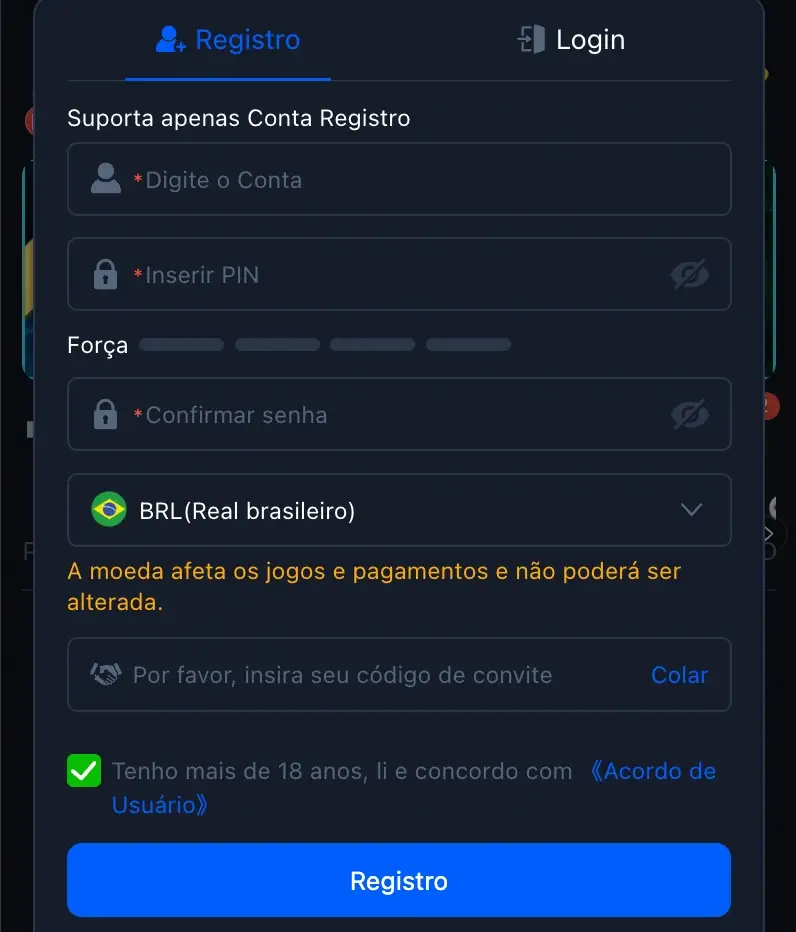Select the Registro tab
The height and width of the screenshot is (932, 796).
point(228,40)
